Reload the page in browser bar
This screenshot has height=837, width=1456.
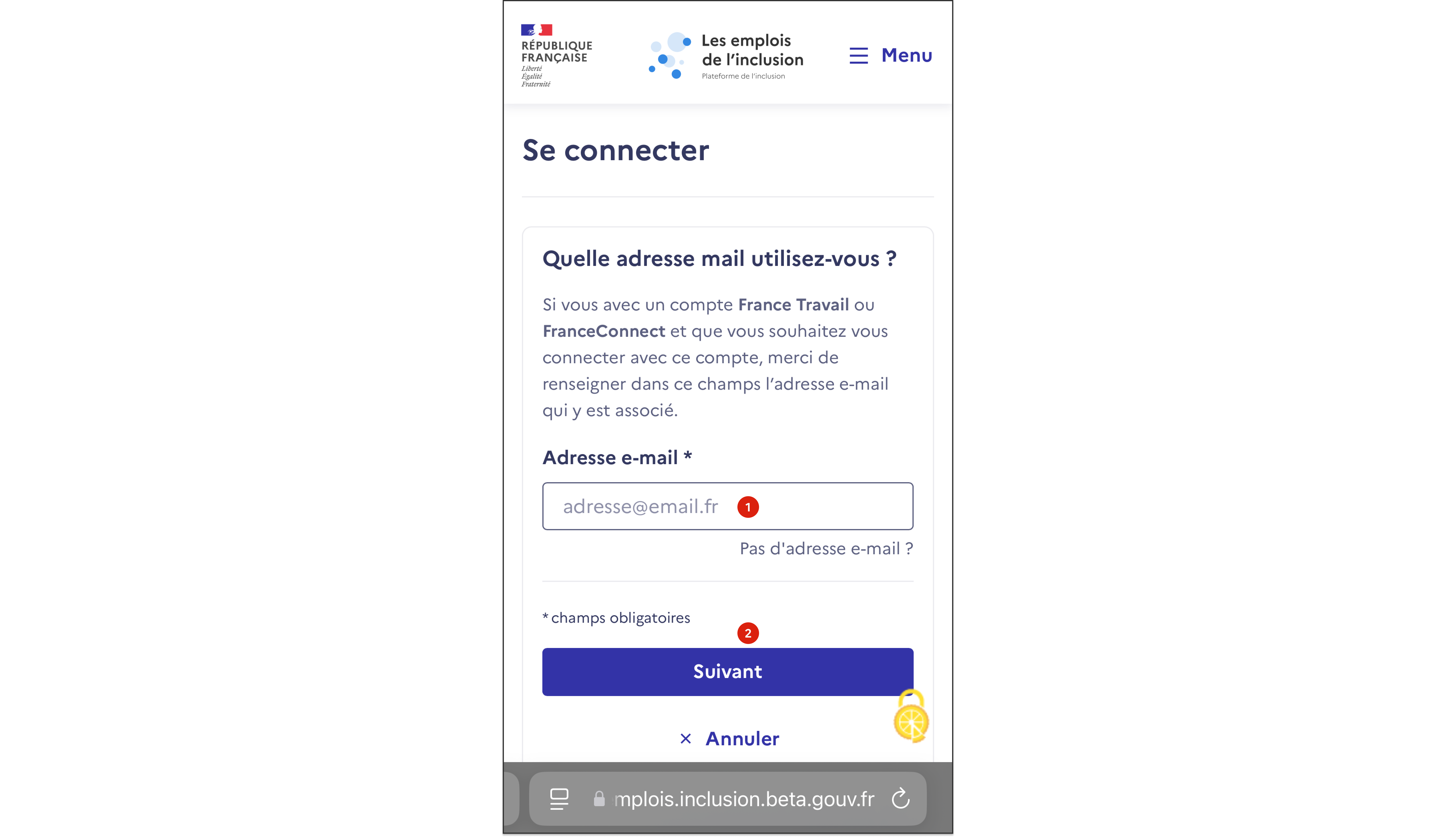(900, 799)
